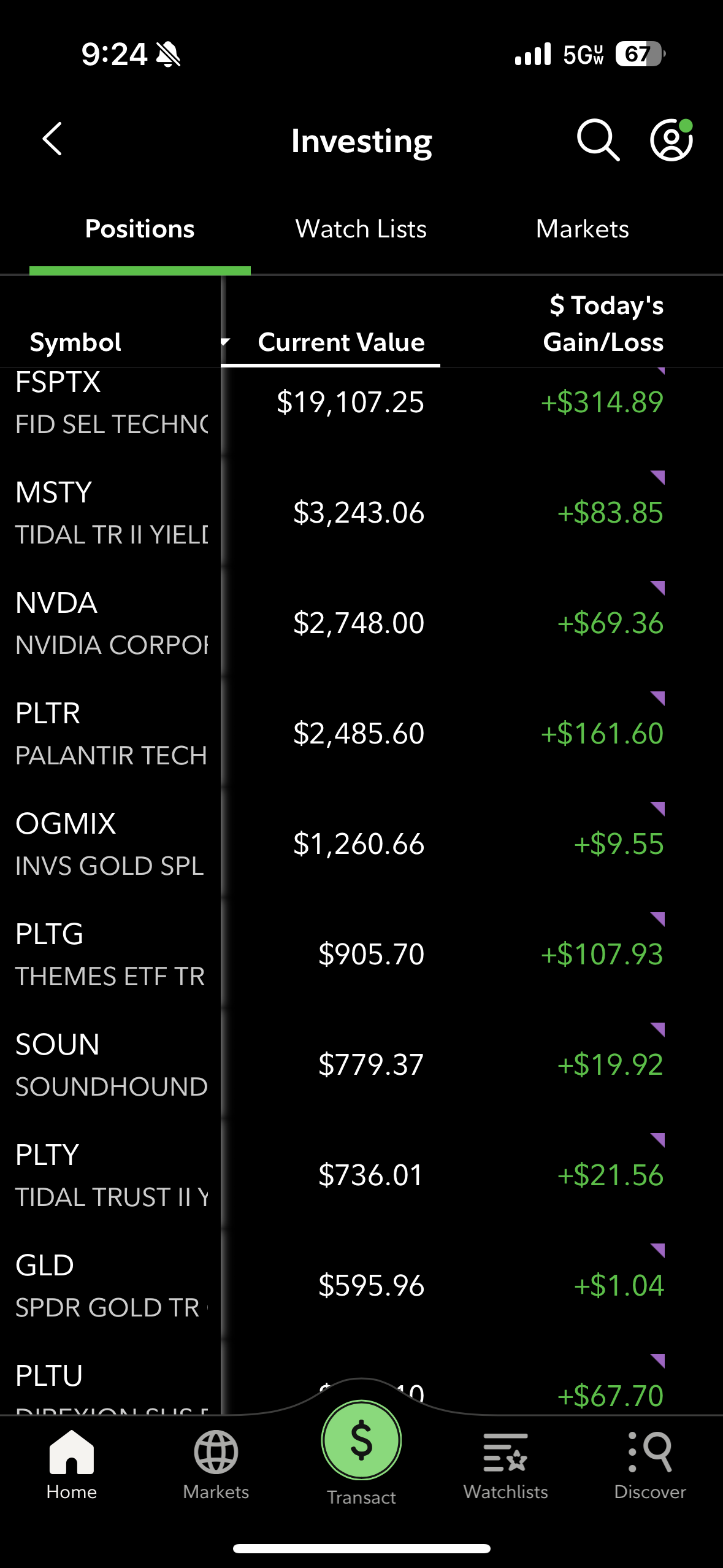Go back with the top-left arrow
This screenshot has width=723, height=1568.
tap(53, 139)
